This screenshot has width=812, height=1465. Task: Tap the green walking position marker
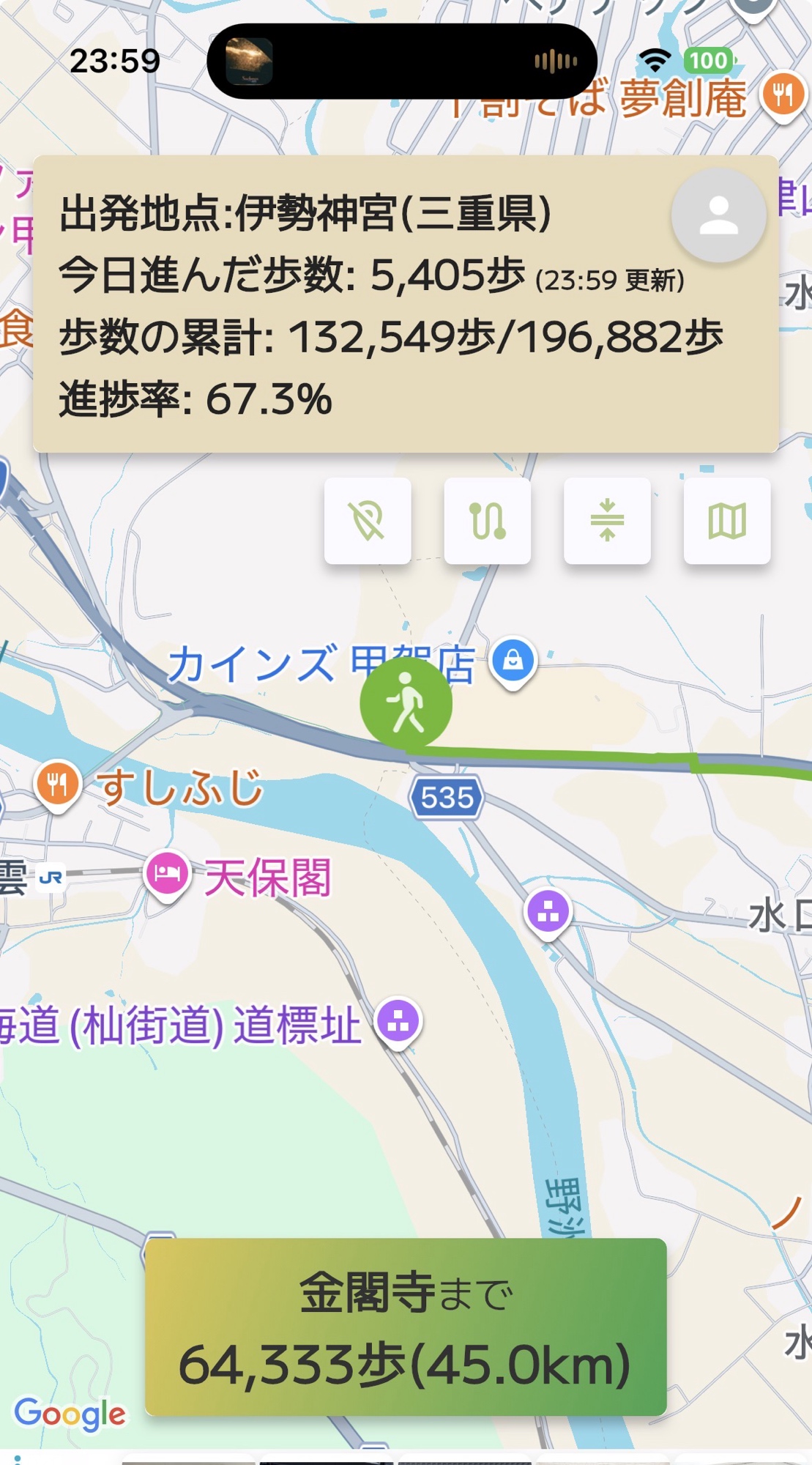coord(406,703)
